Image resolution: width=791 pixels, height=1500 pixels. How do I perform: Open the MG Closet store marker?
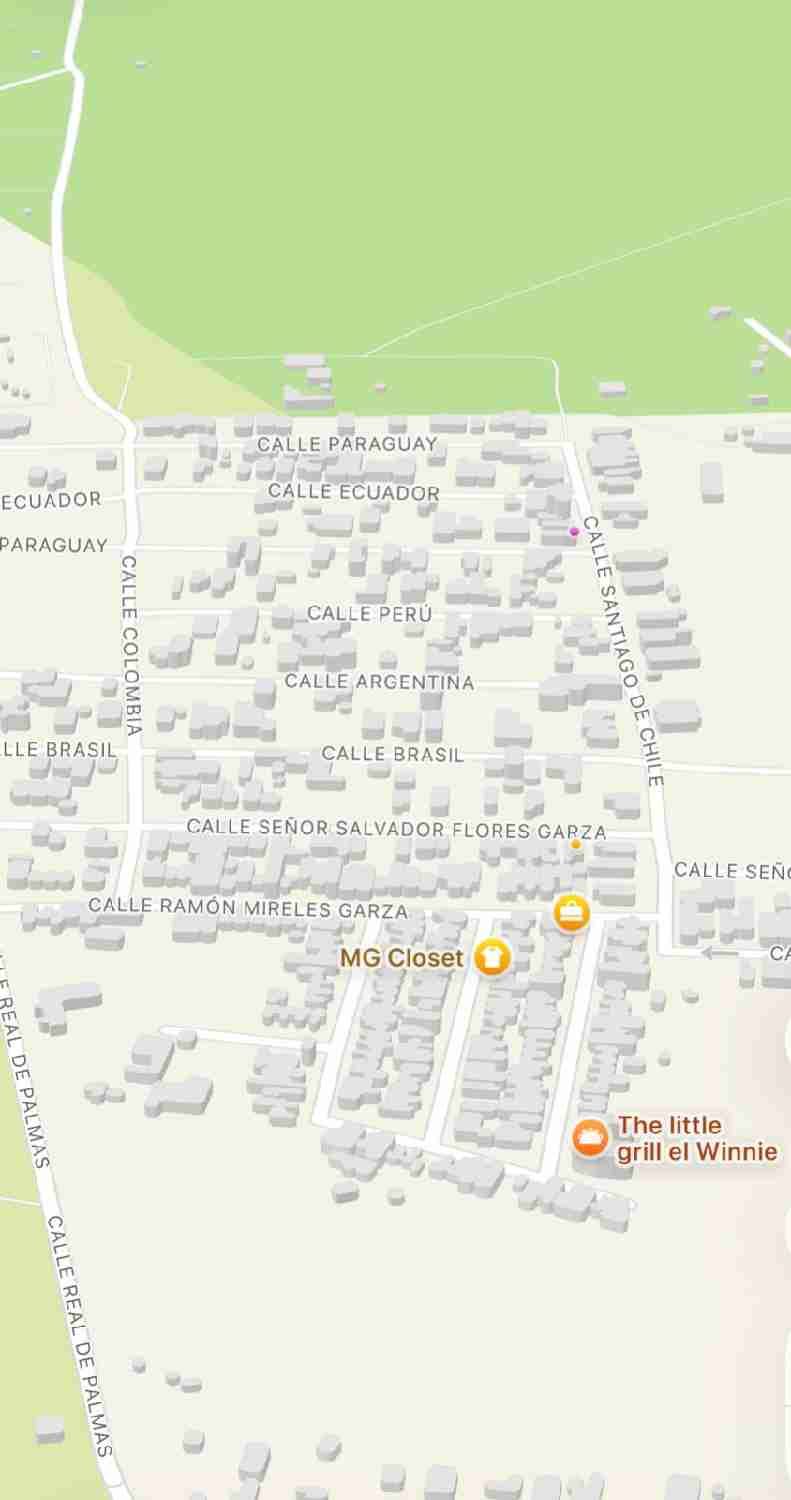[491, 957]
